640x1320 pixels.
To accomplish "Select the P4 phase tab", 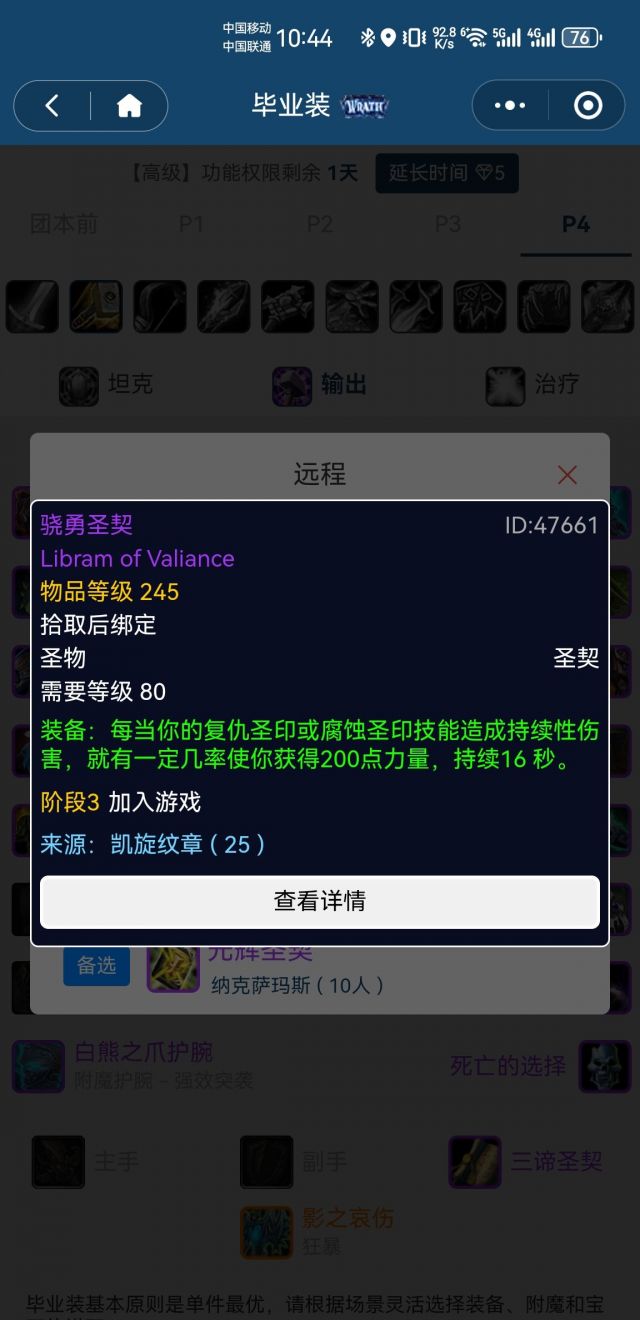I will 576,224.
